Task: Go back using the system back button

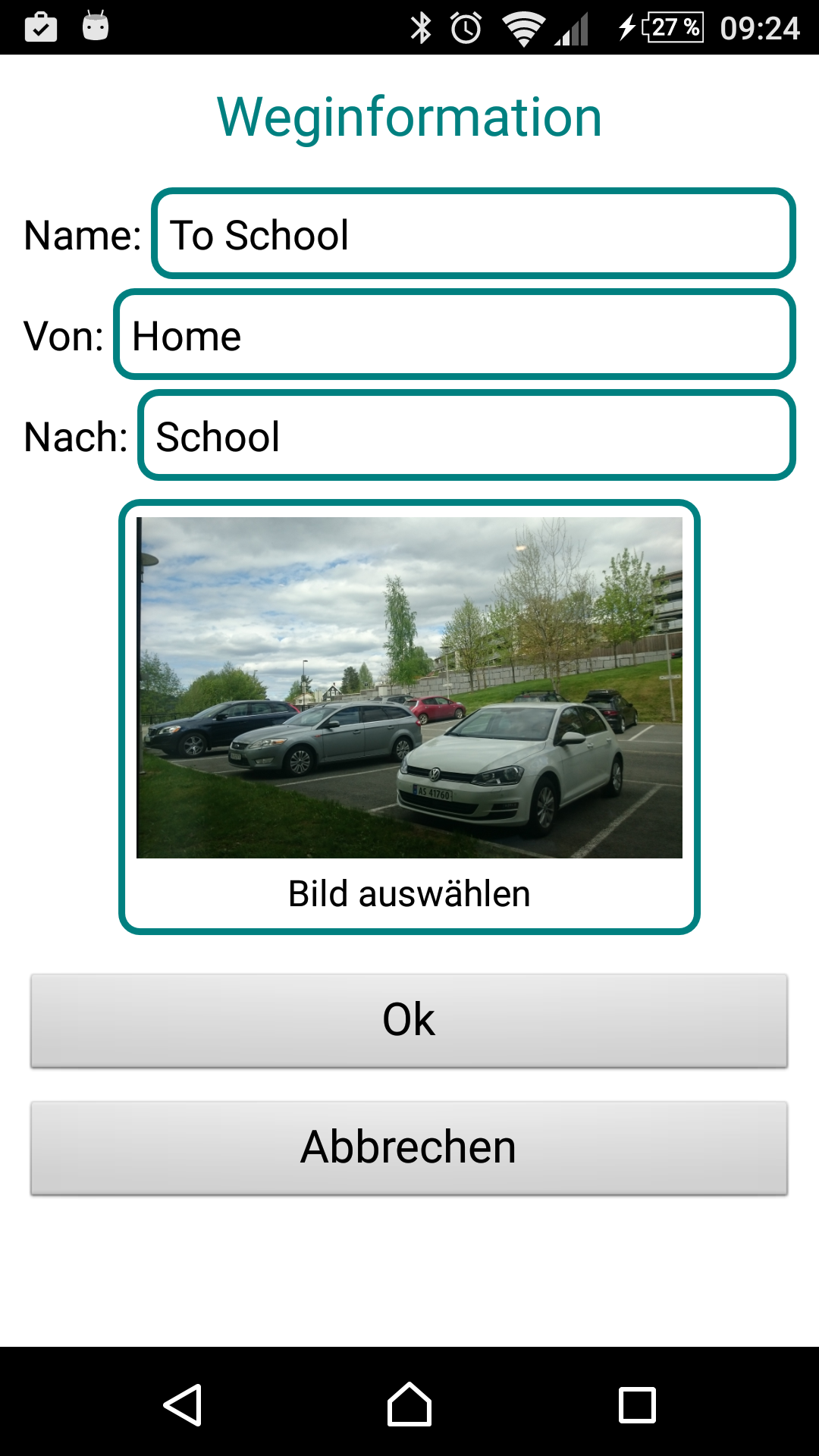Action: 183,1405
